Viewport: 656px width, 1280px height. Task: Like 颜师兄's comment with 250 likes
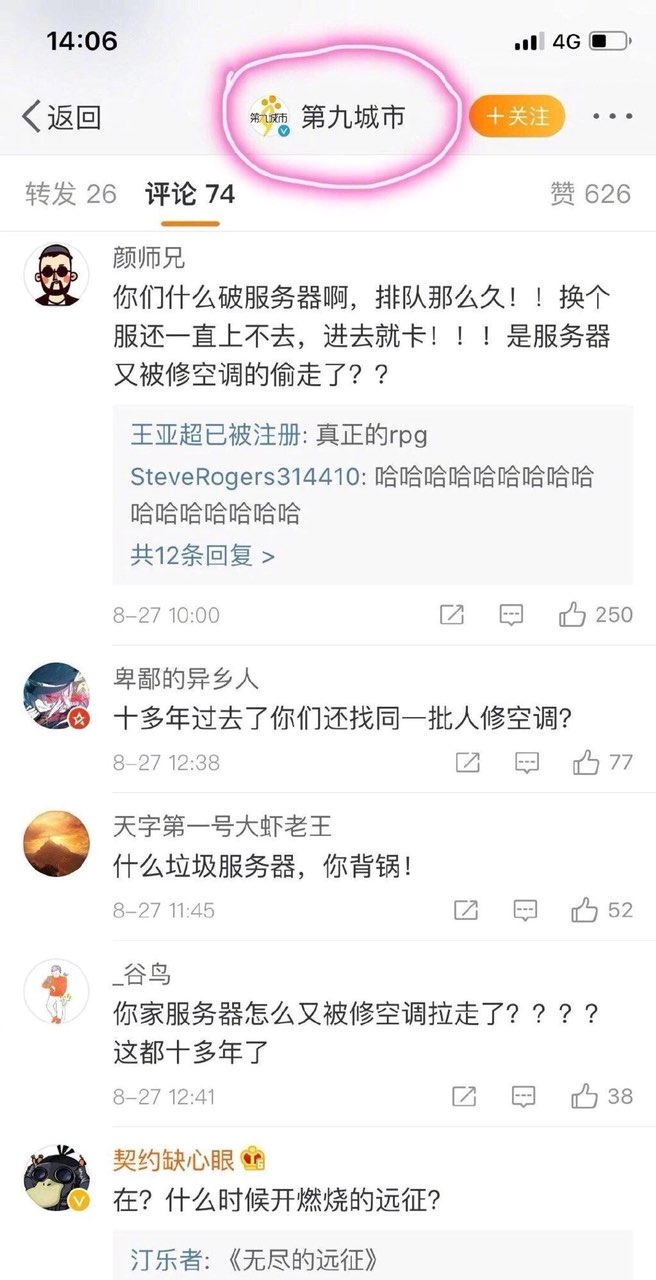coord(573,614)
